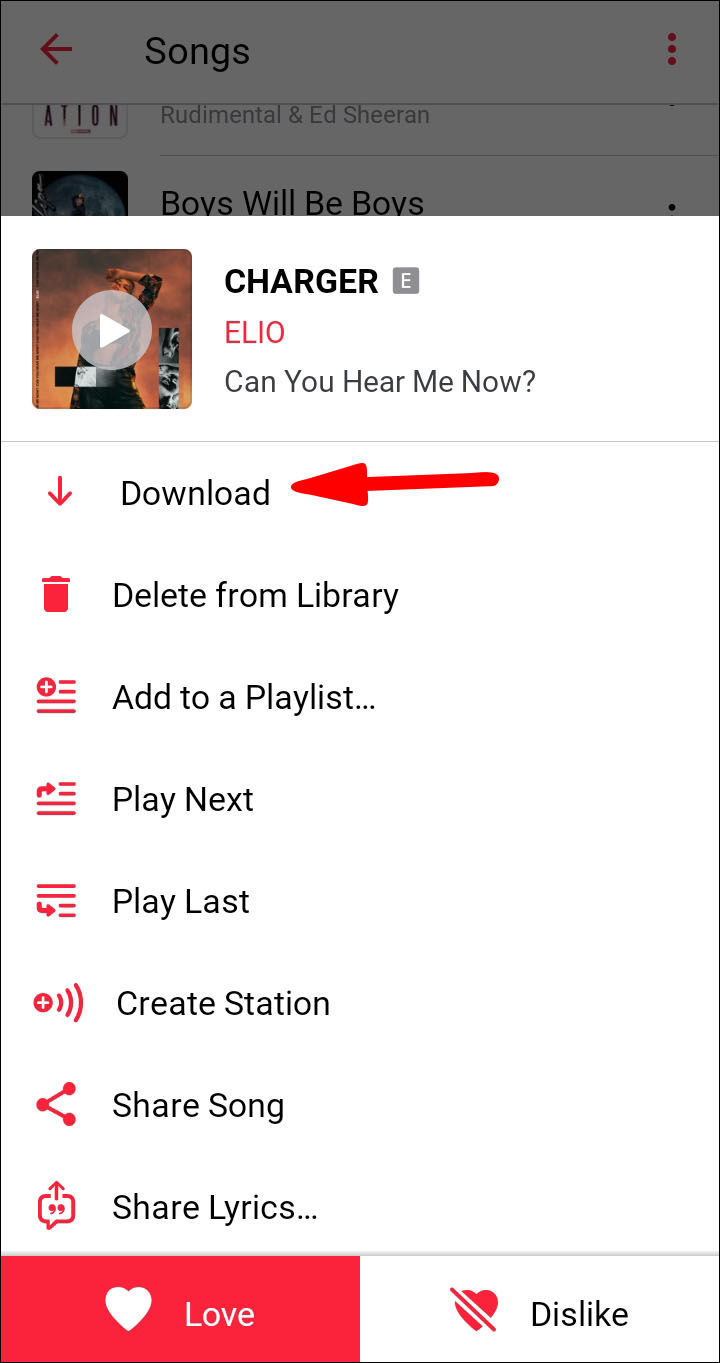Select Delete from Library
The image size is (720, 1363).
point(255,595)
